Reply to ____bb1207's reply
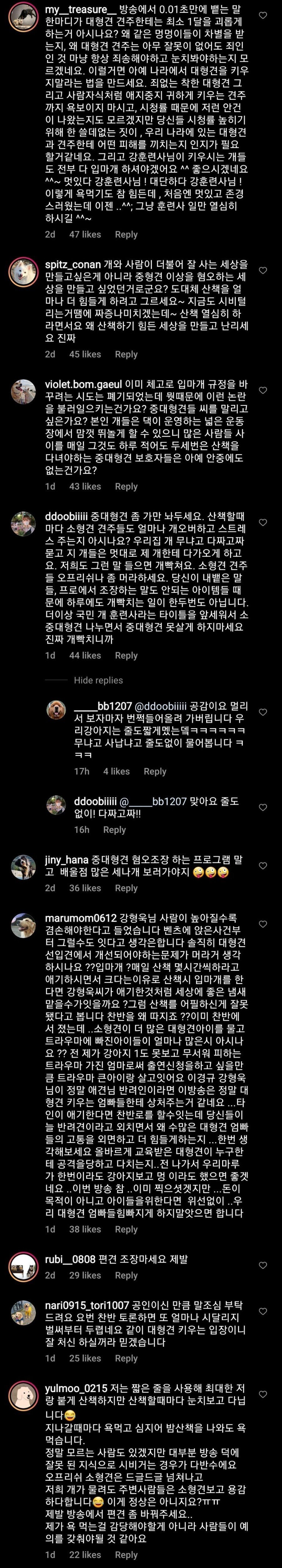The width and height of the screenshot is (282, 1568). pyautogui.click(x=154, y=771)
